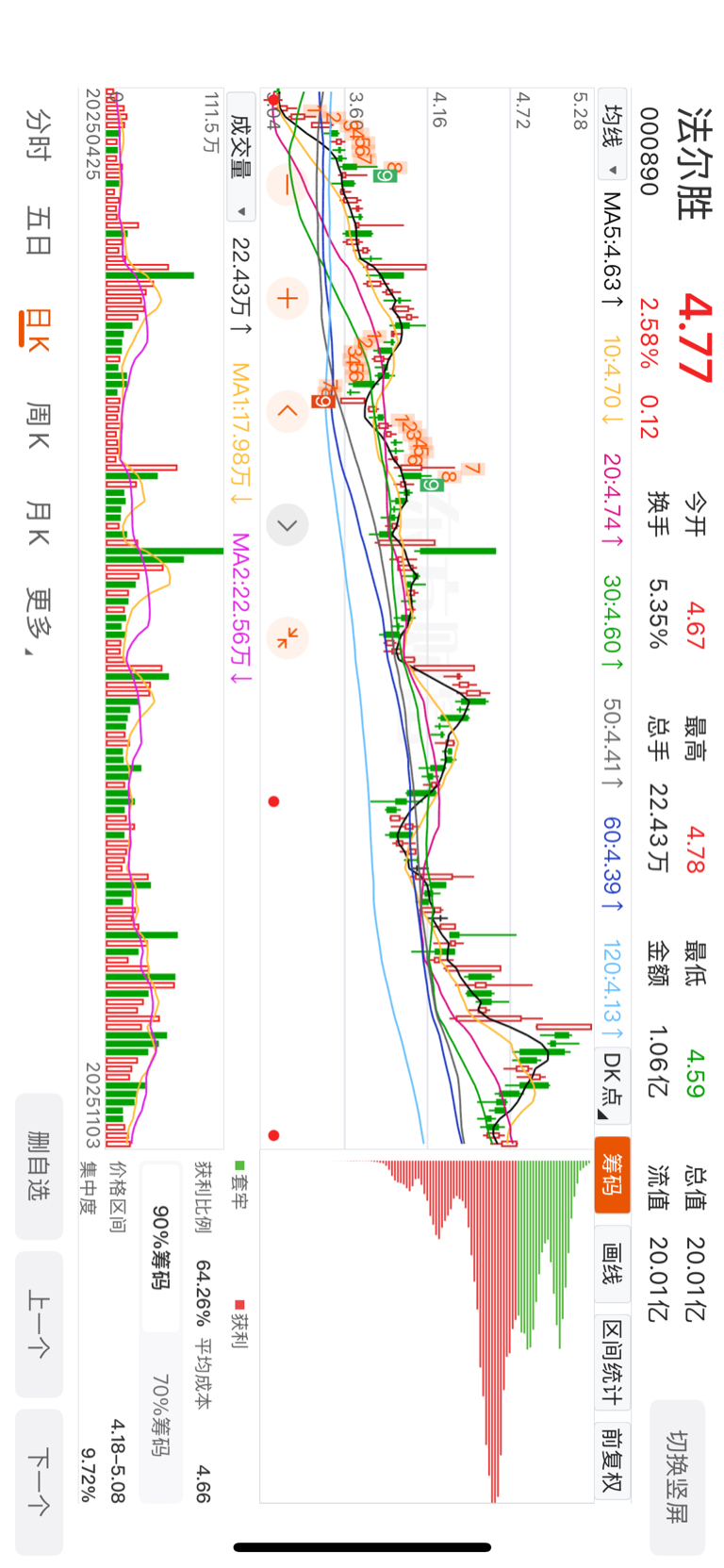Viewport: 724px width, 1568px height.
Task: Tap 删自选 to remove from watchlist
Action: pos(39,1166)
